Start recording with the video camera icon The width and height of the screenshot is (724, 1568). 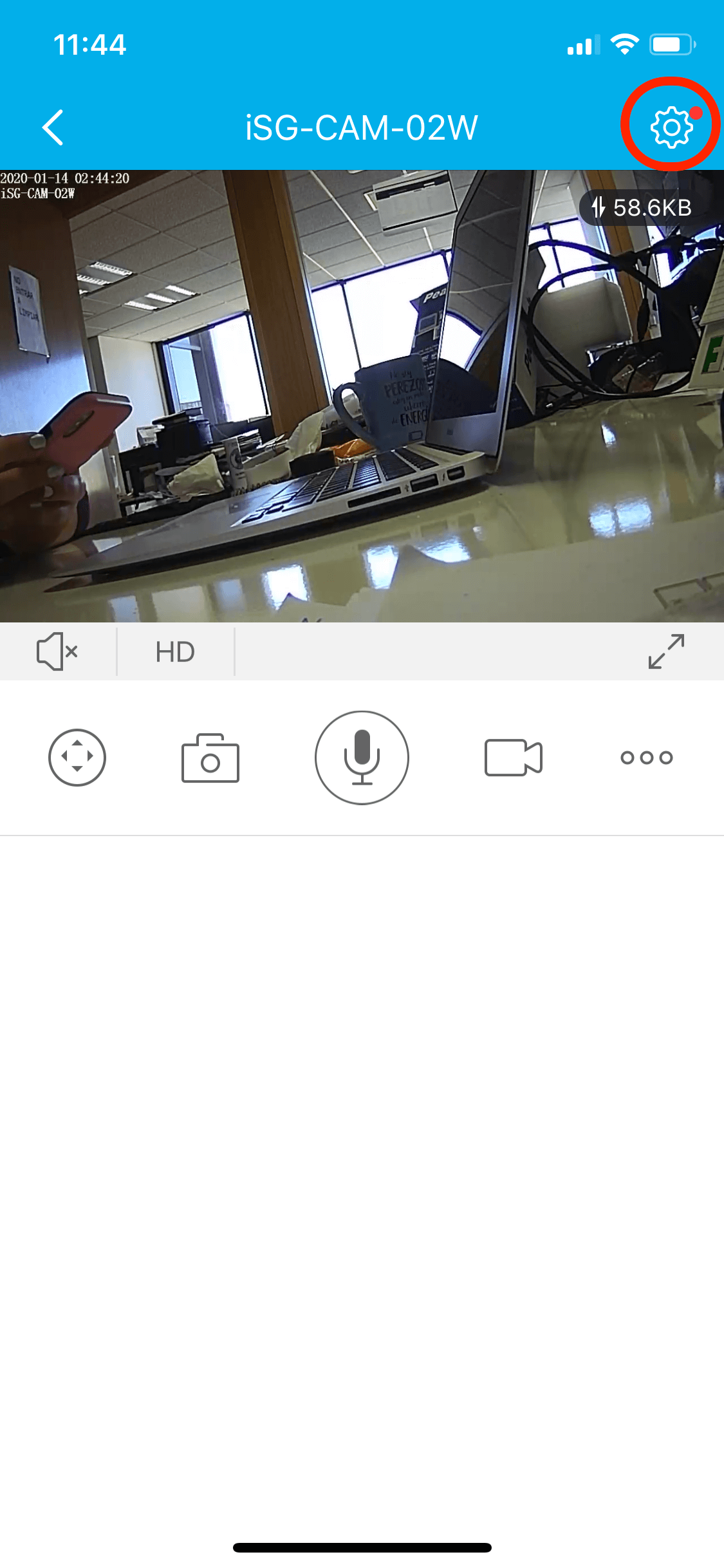point(514,758)
